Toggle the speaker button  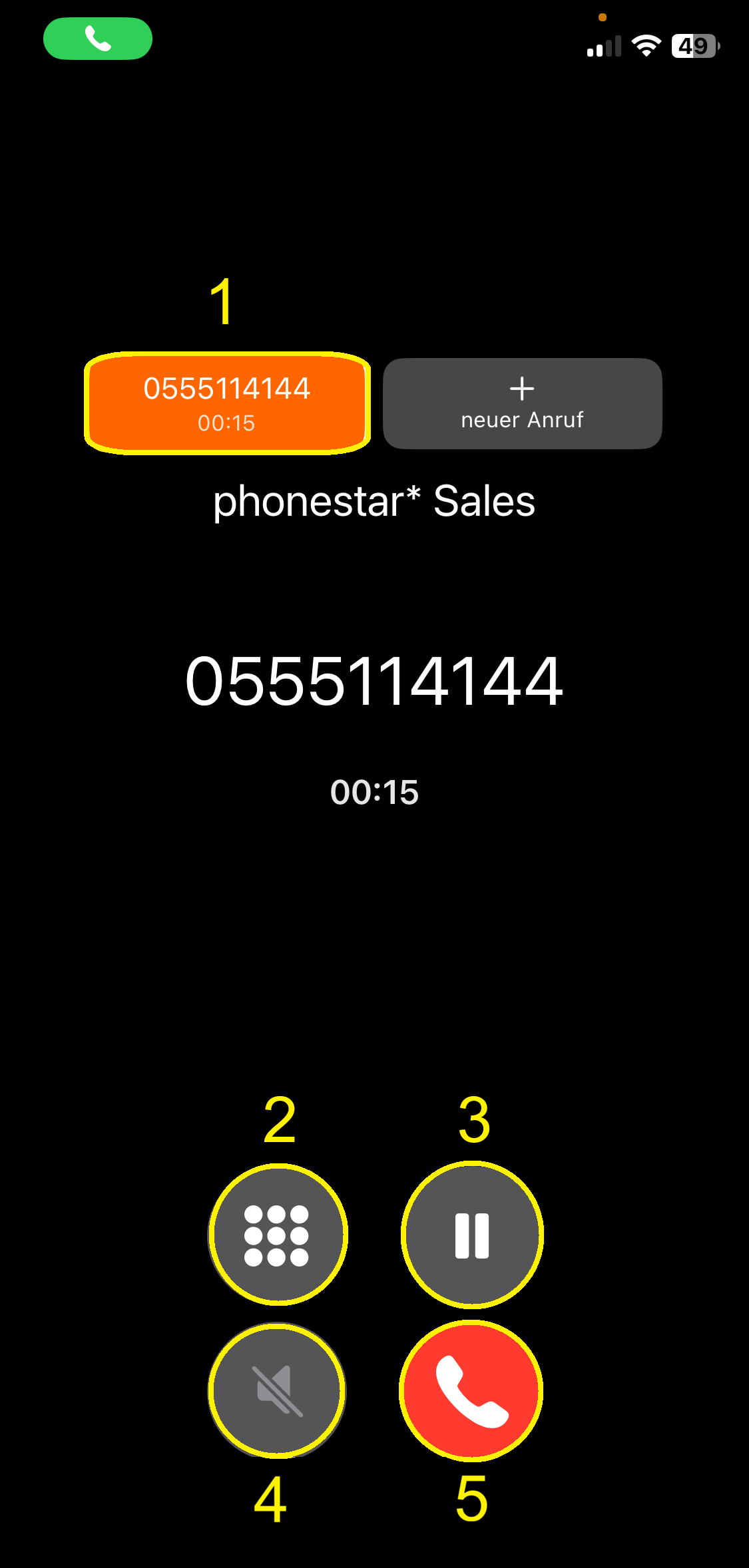277,1391
